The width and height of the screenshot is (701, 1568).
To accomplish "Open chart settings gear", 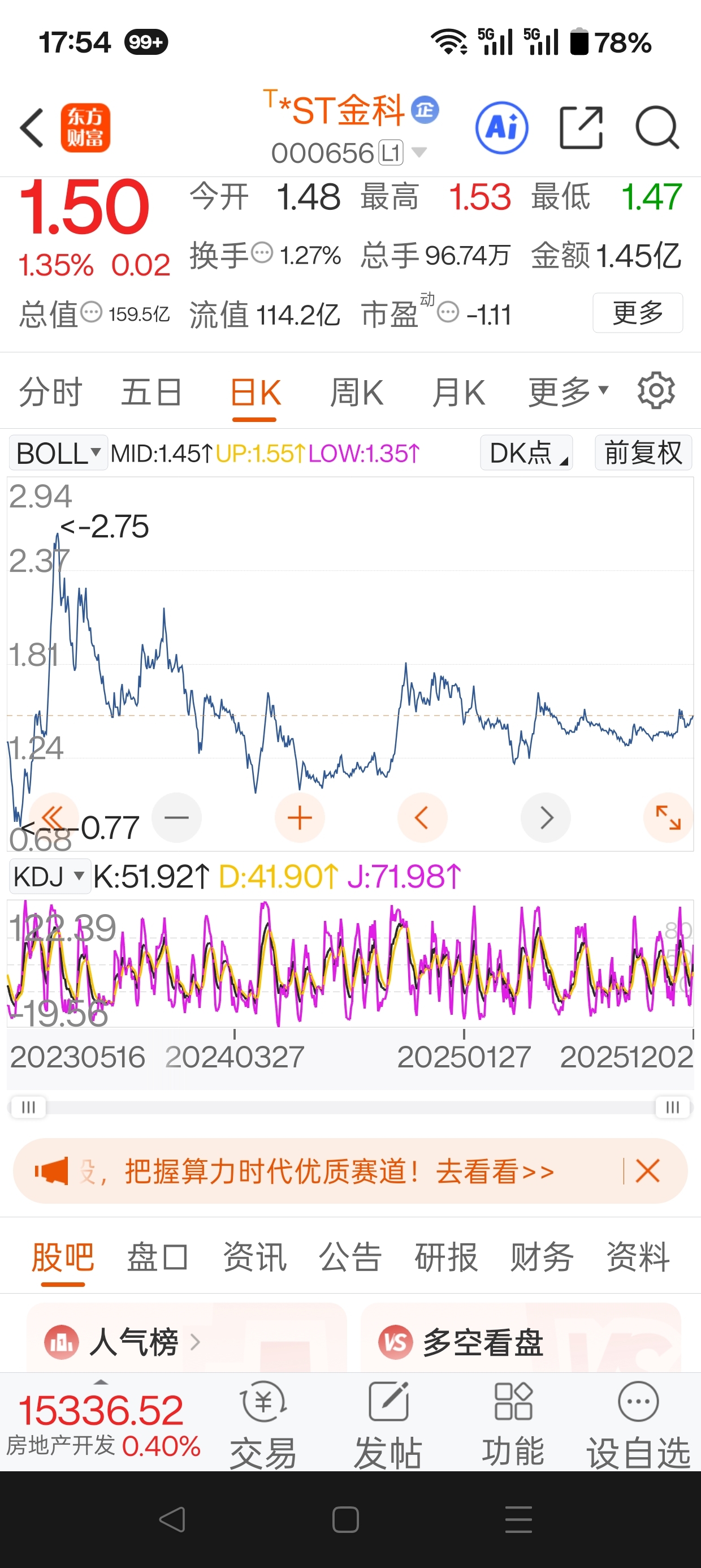I will click(656, 391).
